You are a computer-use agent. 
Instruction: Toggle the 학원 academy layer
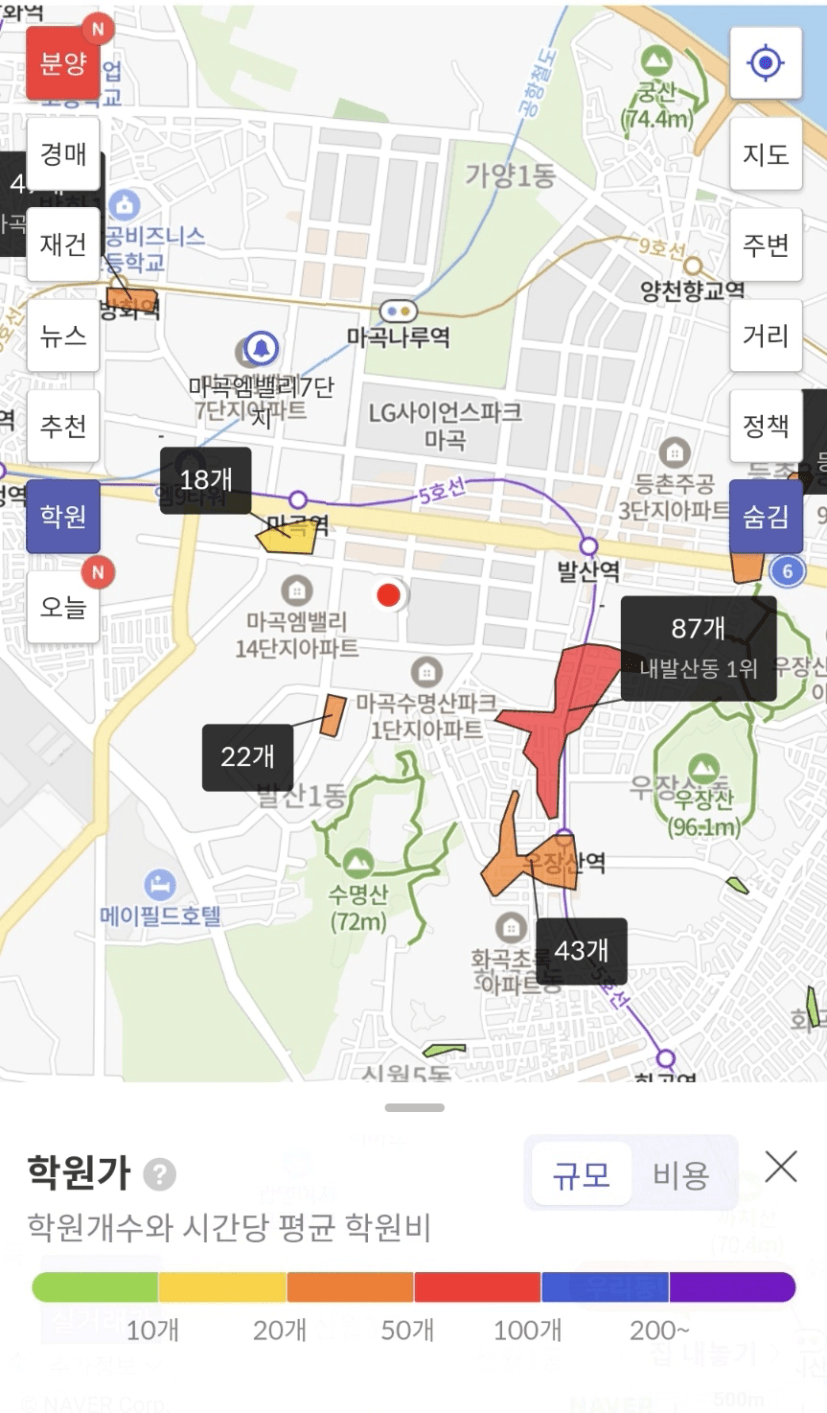pyautogui.click(x=63, y=516)
